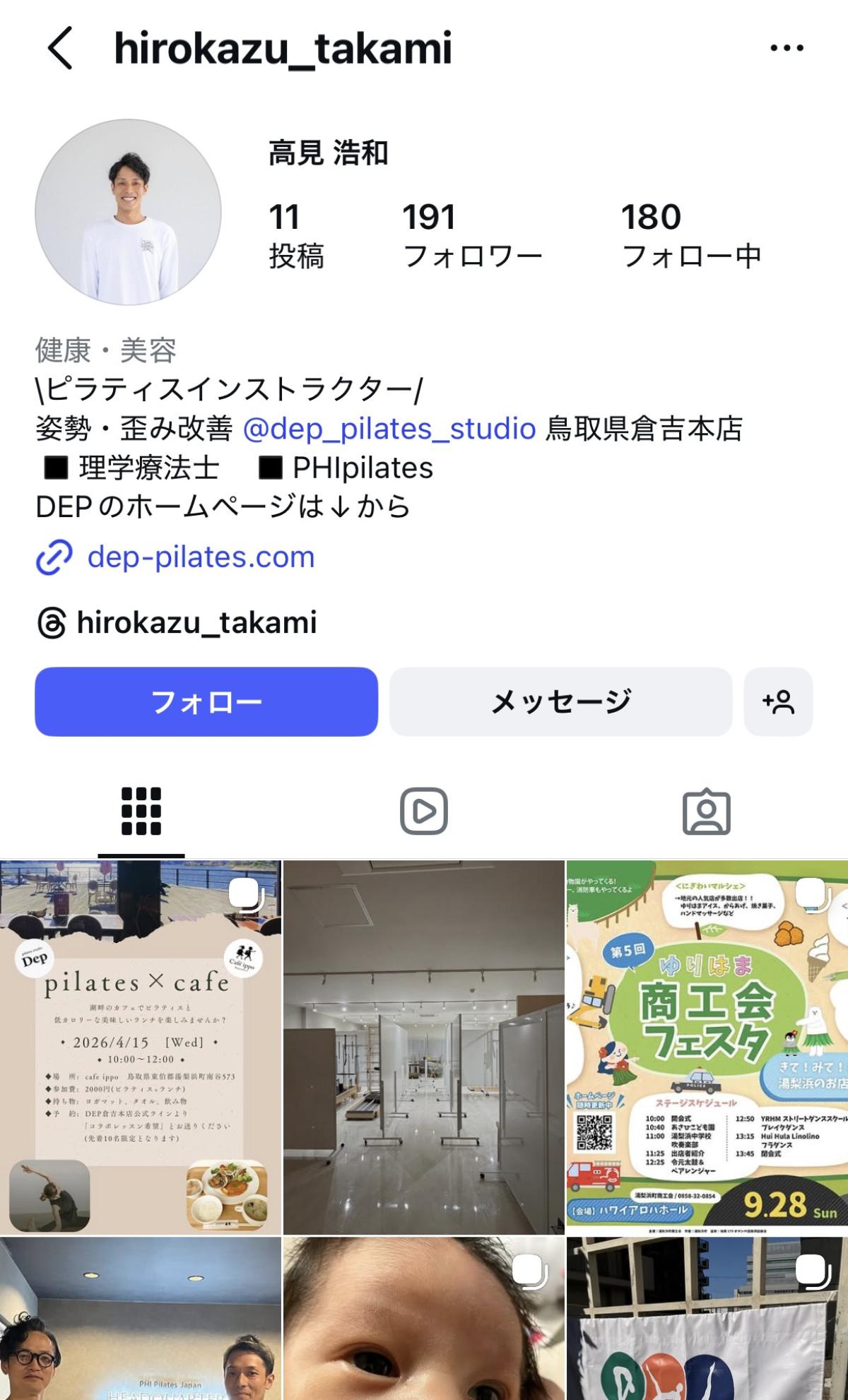Open the pilates × cafe post
The height and width of the screenshot is (1400, 848).
140,1045
